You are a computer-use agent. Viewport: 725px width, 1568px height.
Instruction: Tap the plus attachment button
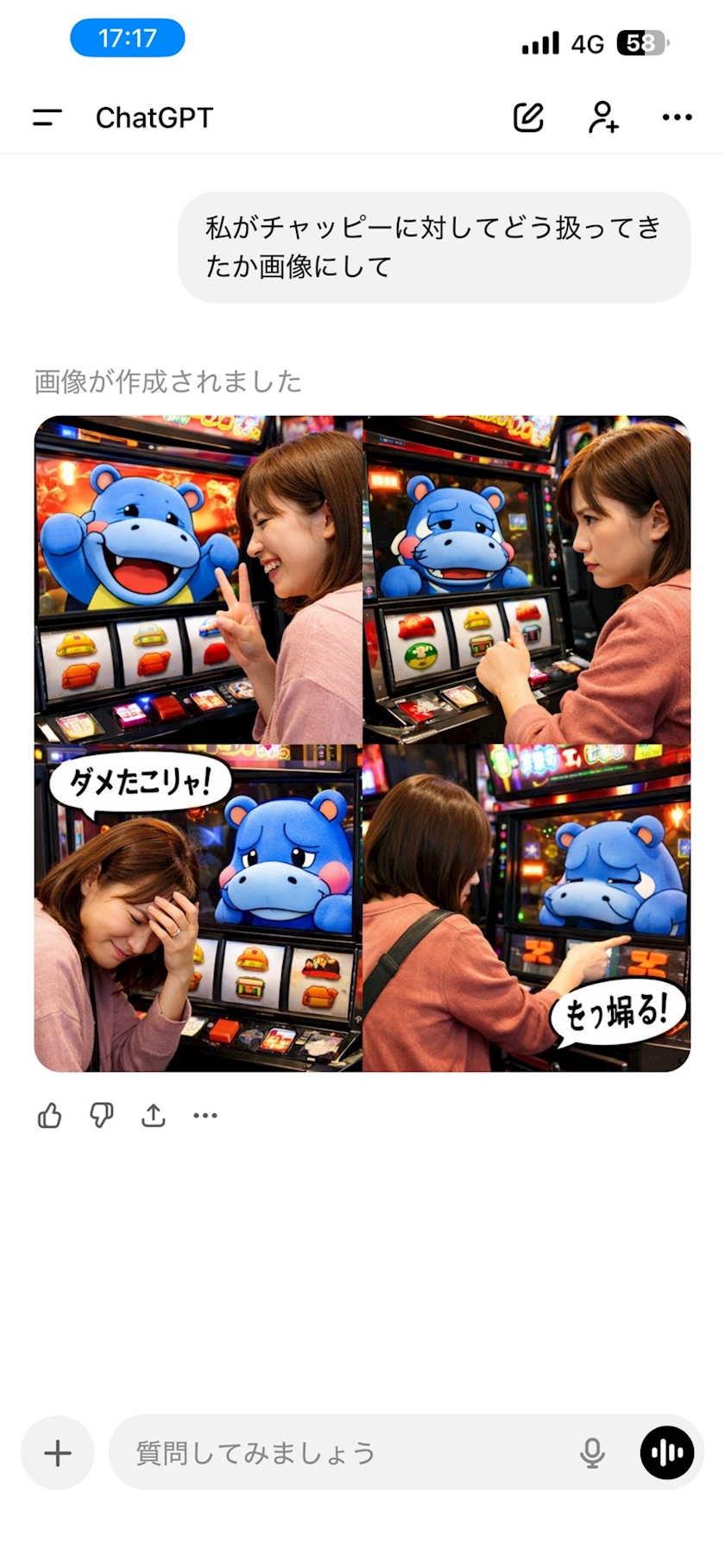click(58, 1453)
